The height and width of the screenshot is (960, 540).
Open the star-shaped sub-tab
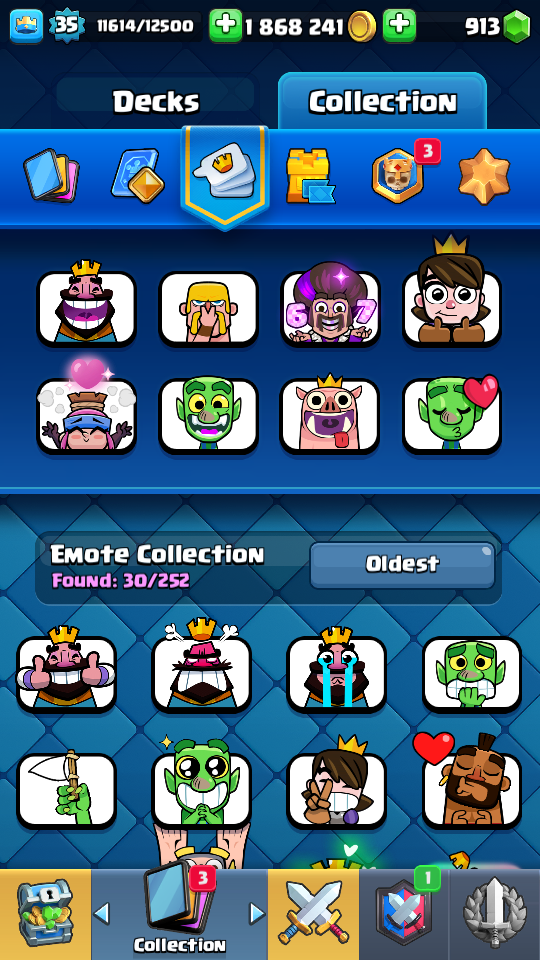click(484, 176)
